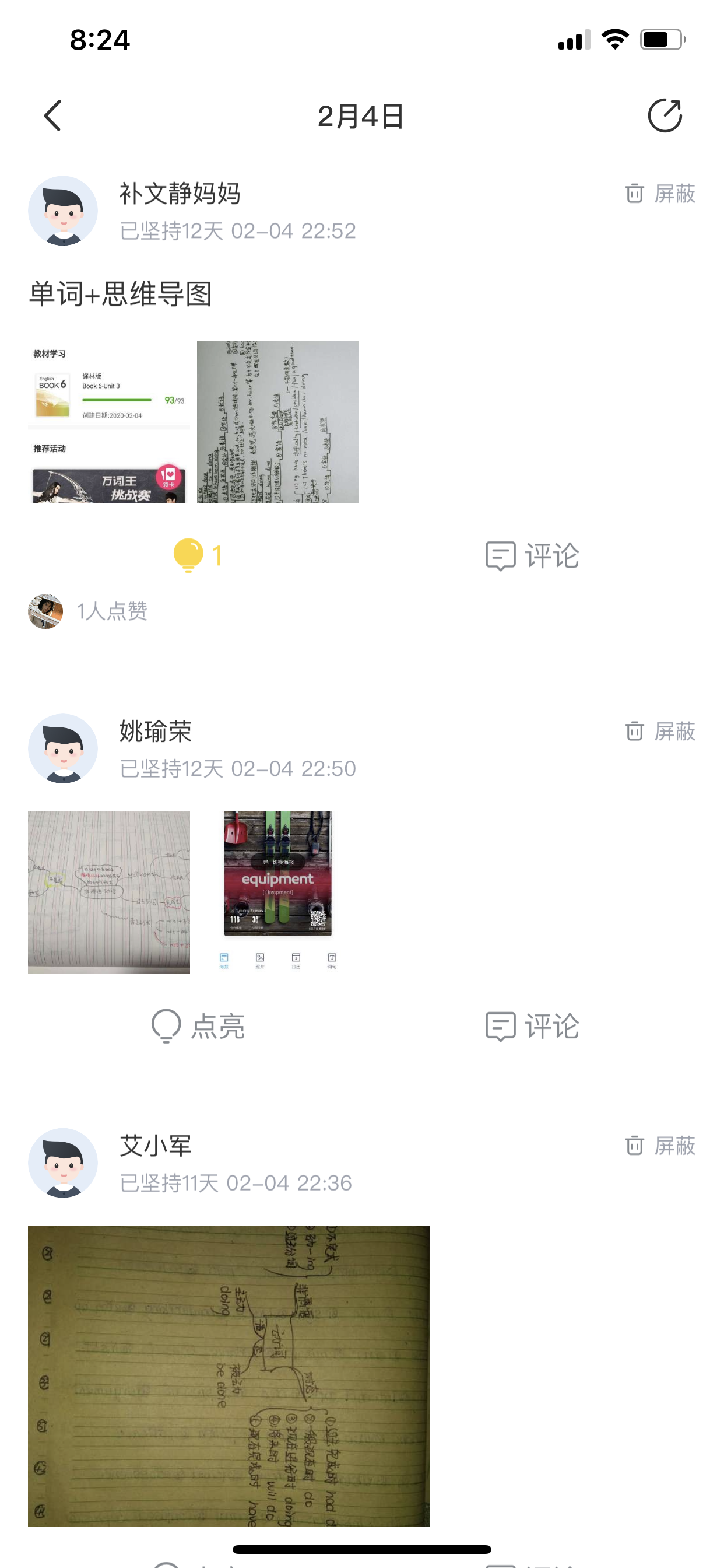This screenshot has height=1568, width=724.
Task: Block 姚瑜荣's post with 屏蔽
Action: pyautogui.click(x=660, y=731)
